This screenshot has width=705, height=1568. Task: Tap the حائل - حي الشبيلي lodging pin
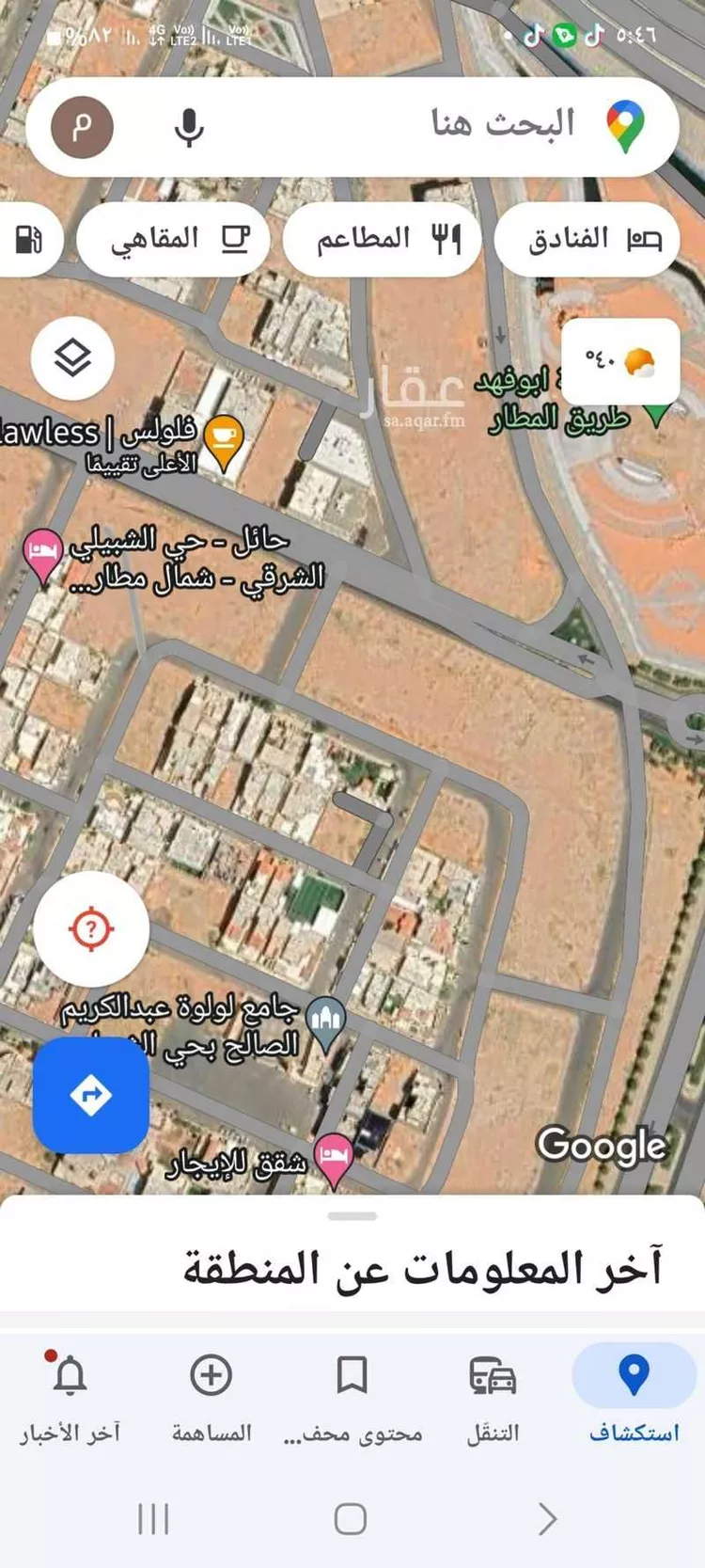(x=39, y=555)
